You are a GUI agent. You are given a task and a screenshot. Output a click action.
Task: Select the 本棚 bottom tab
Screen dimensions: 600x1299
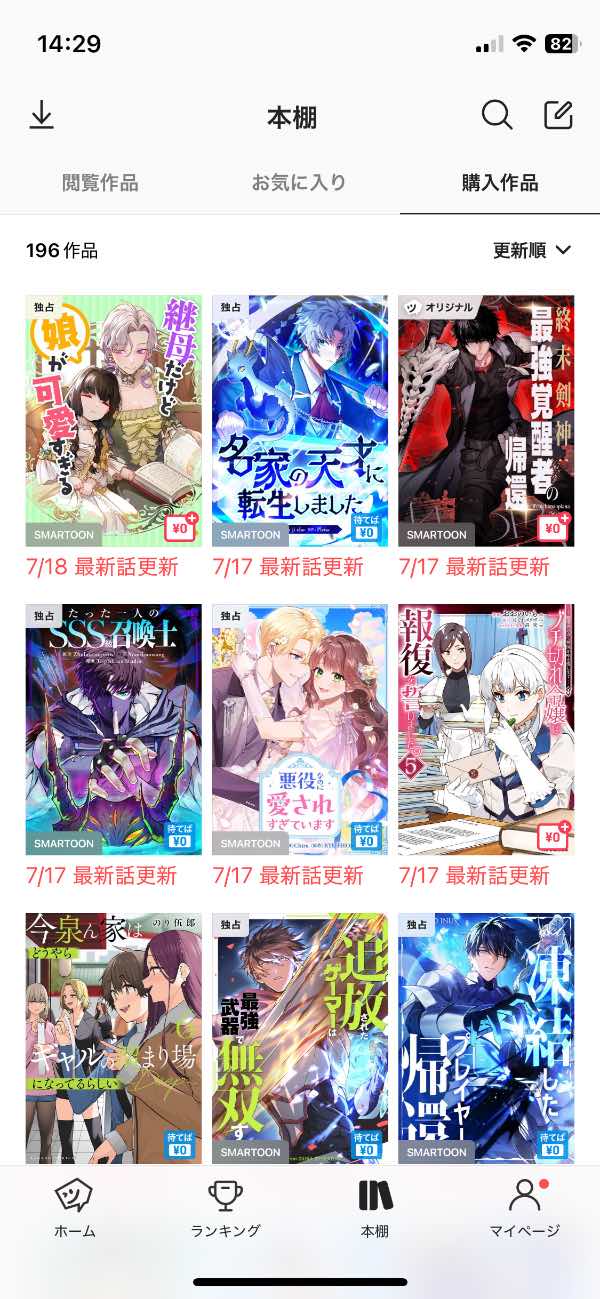click(375, 1208)
